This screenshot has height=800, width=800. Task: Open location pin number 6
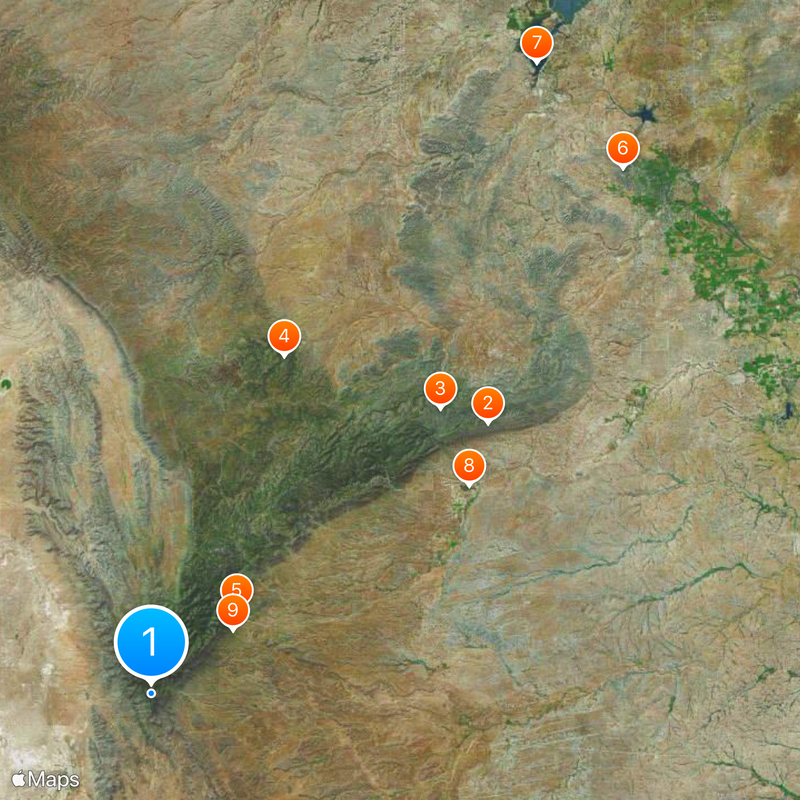[622, 149]
